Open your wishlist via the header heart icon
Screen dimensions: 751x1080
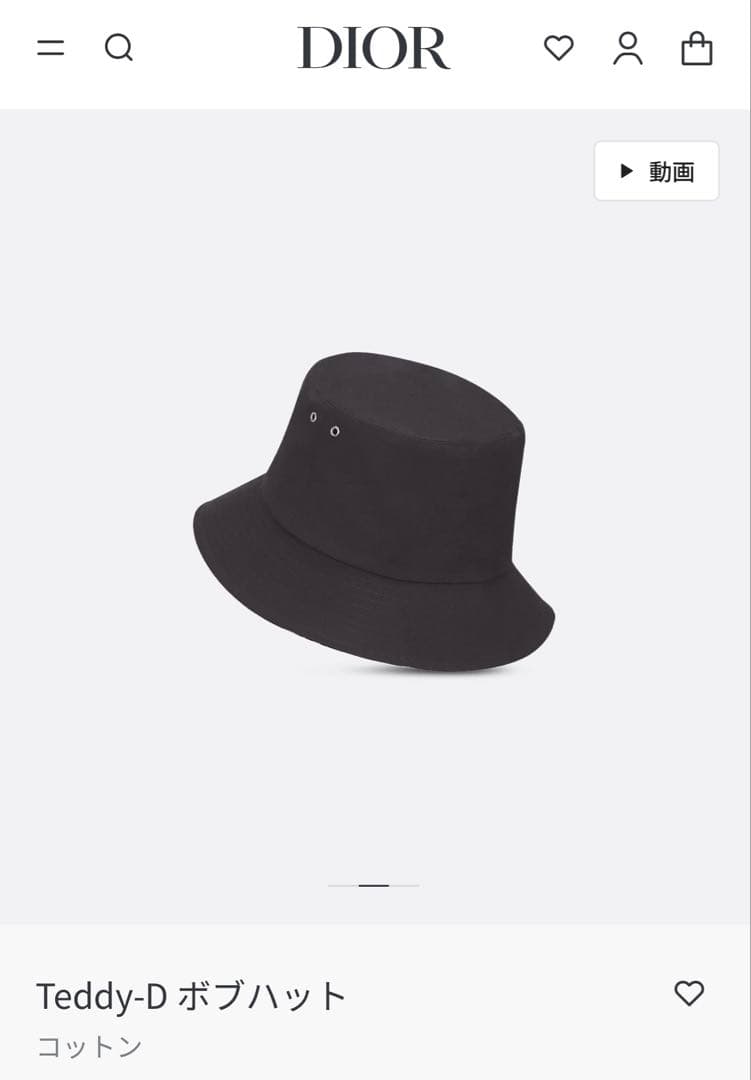pos(559,48)
